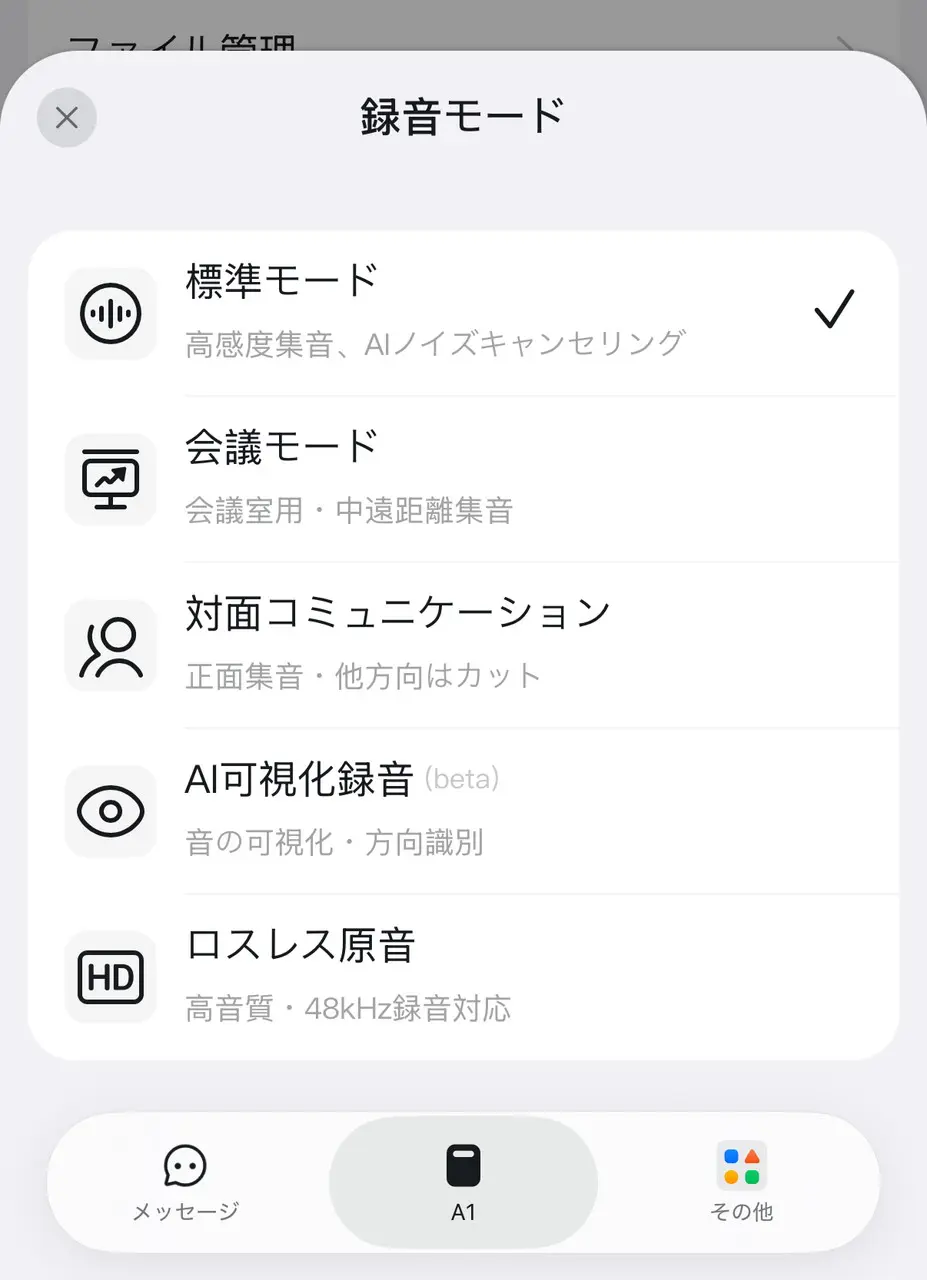Click the 標準モード title text
The width and height of the screenshot is (927, 1280).
point(280,281)
